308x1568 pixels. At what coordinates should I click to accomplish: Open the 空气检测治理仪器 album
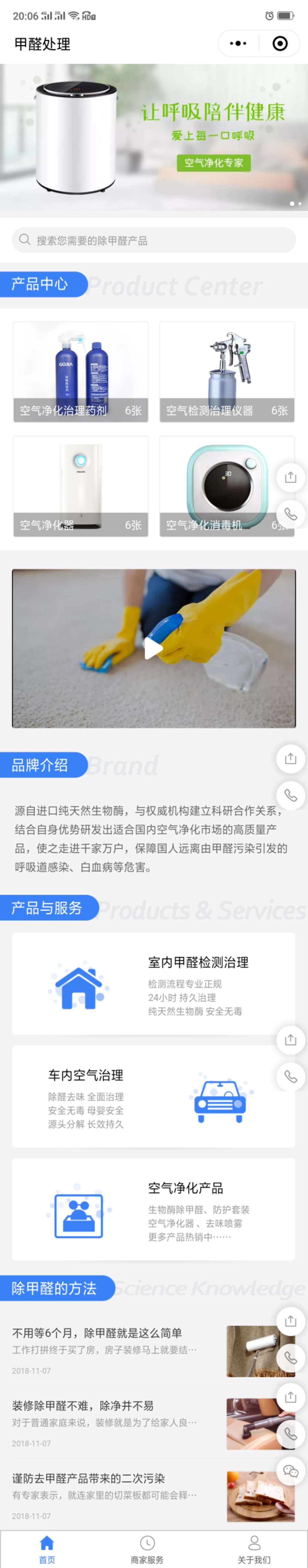coord(226,371)
